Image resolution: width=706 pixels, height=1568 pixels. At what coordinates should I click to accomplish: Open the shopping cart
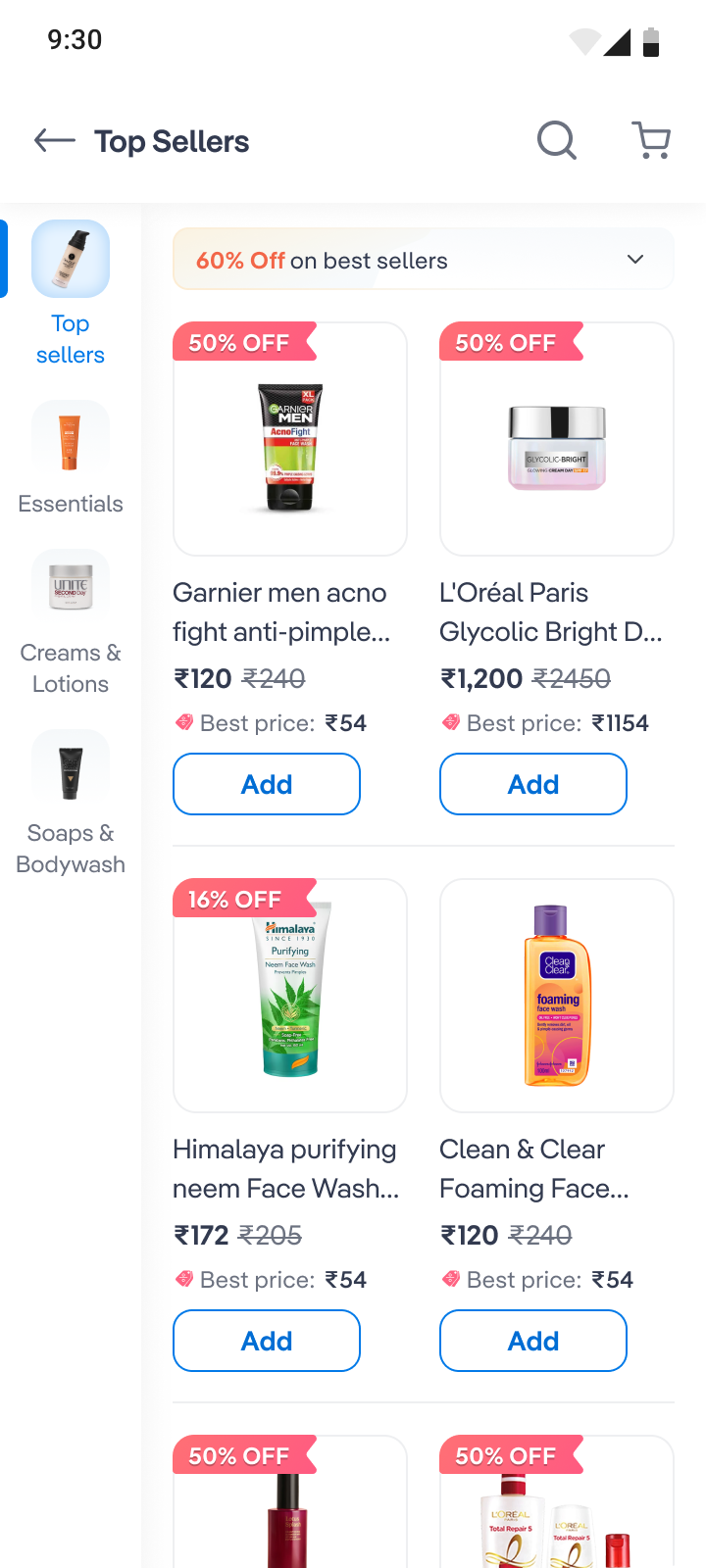[x=651, y=141]
